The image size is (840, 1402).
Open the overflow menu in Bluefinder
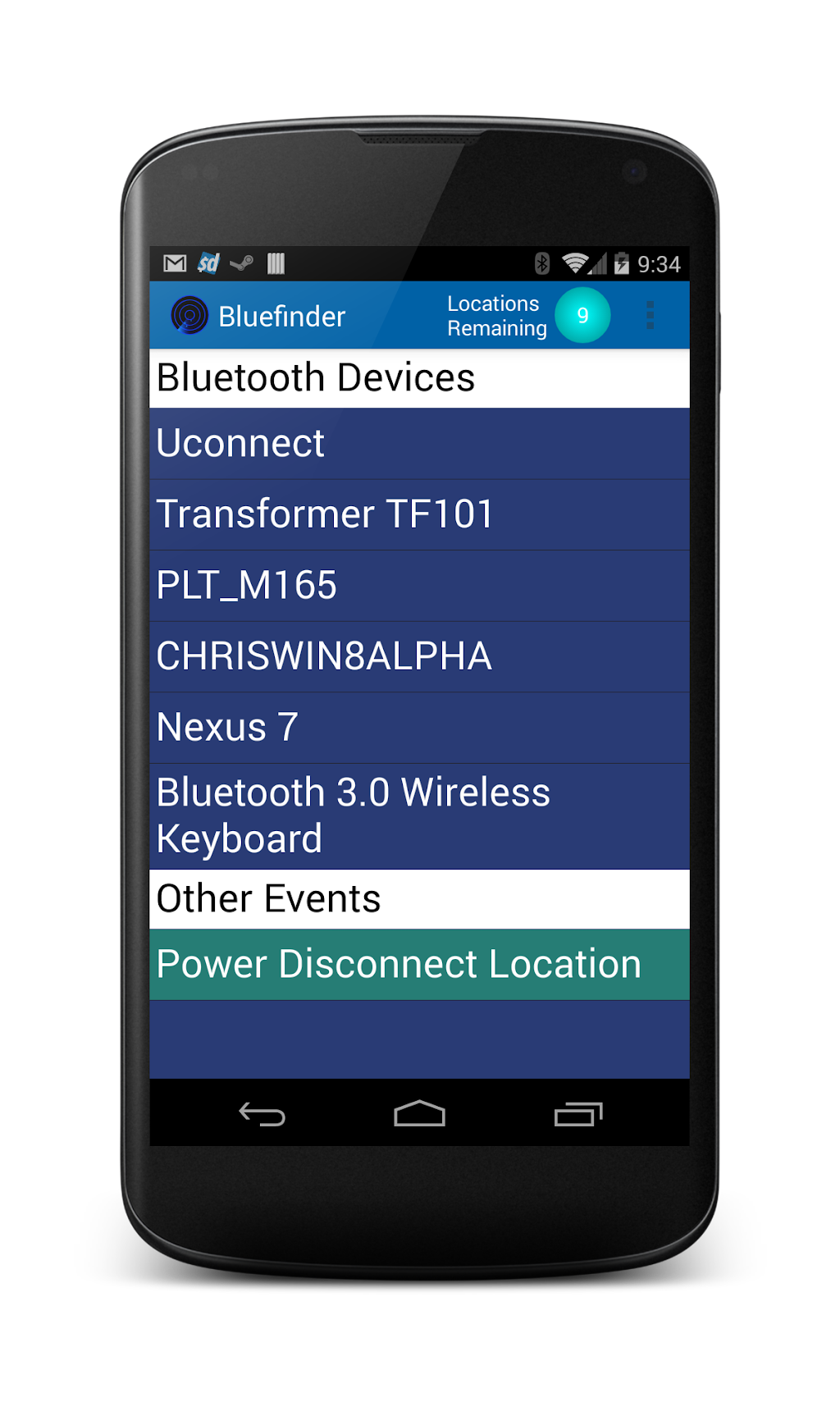pos(650,316)
